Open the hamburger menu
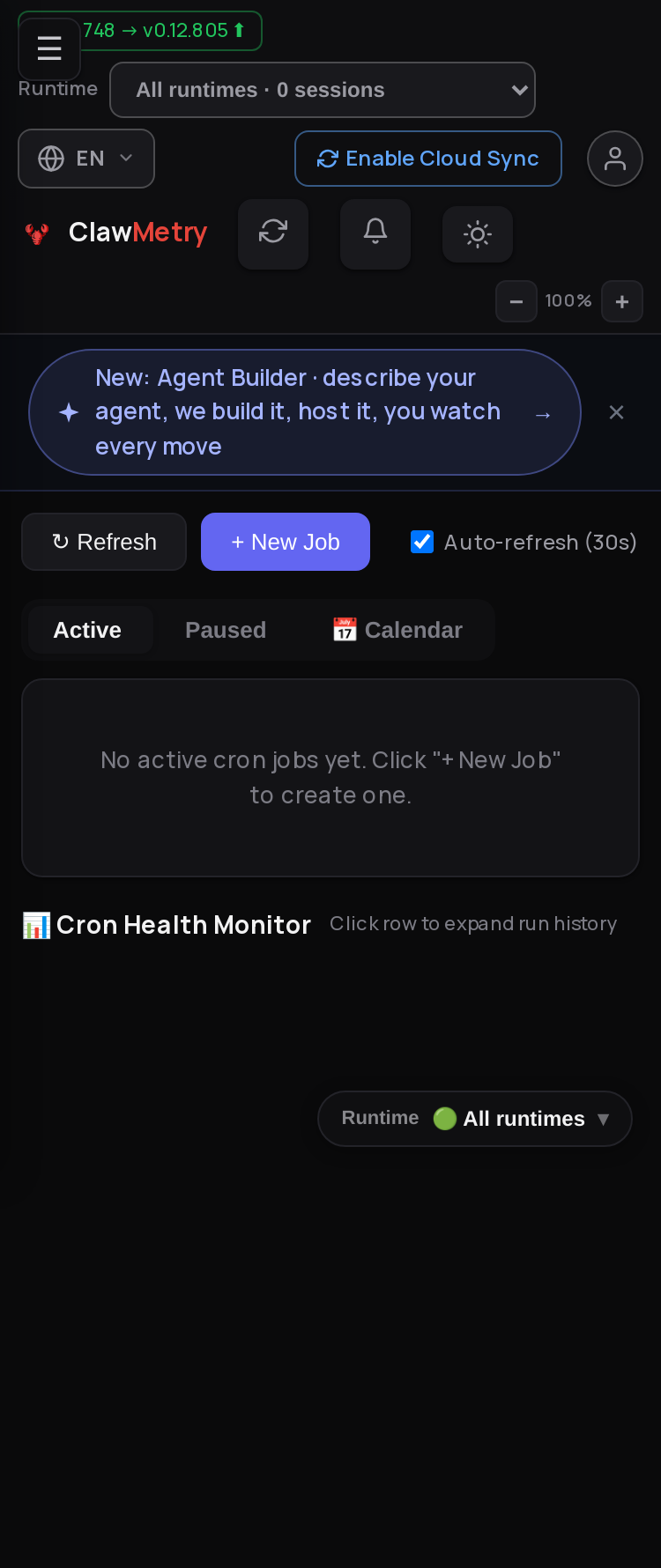 (49, 48)
